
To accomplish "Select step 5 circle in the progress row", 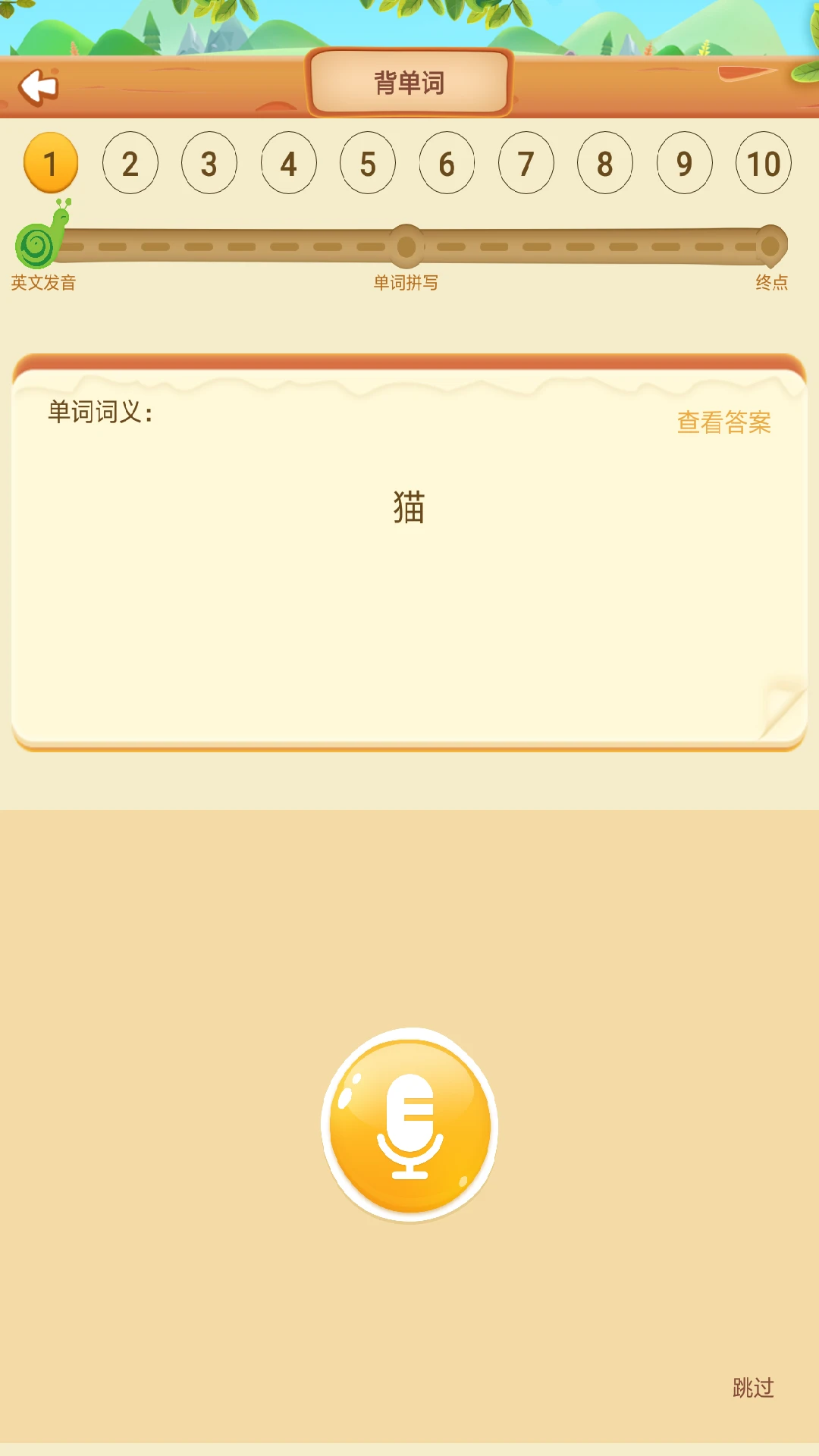I will click(x=367, y=162).
